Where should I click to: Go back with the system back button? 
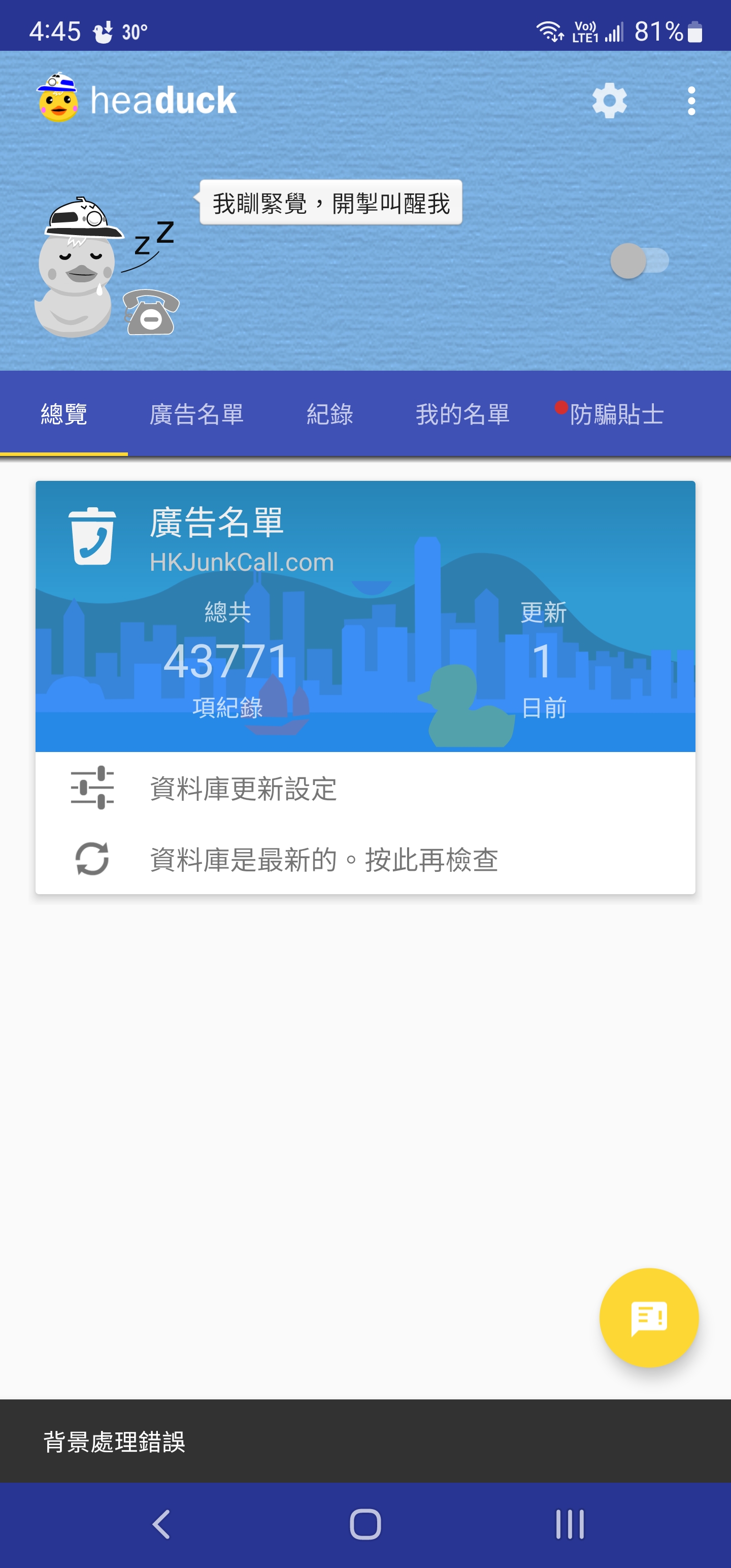tap(161, 1524)
